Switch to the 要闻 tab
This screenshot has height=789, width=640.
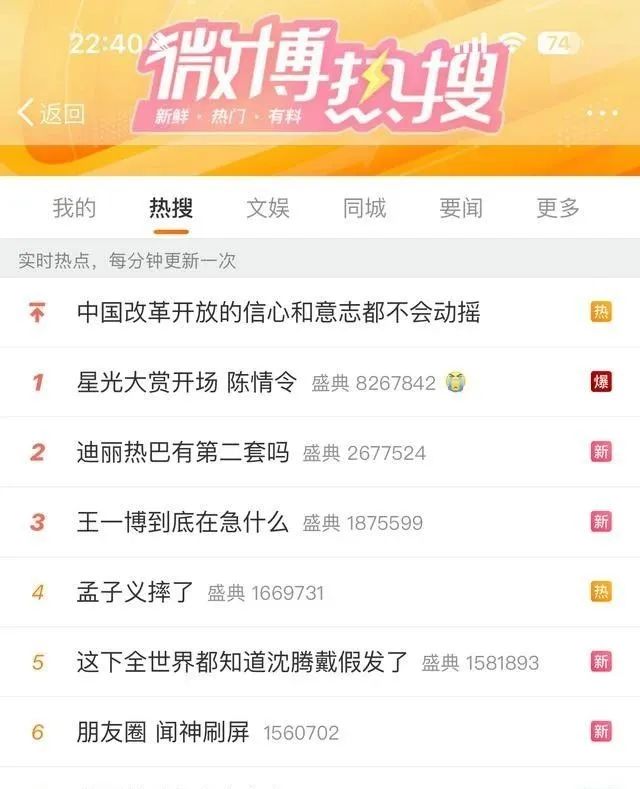click(461, 208)
